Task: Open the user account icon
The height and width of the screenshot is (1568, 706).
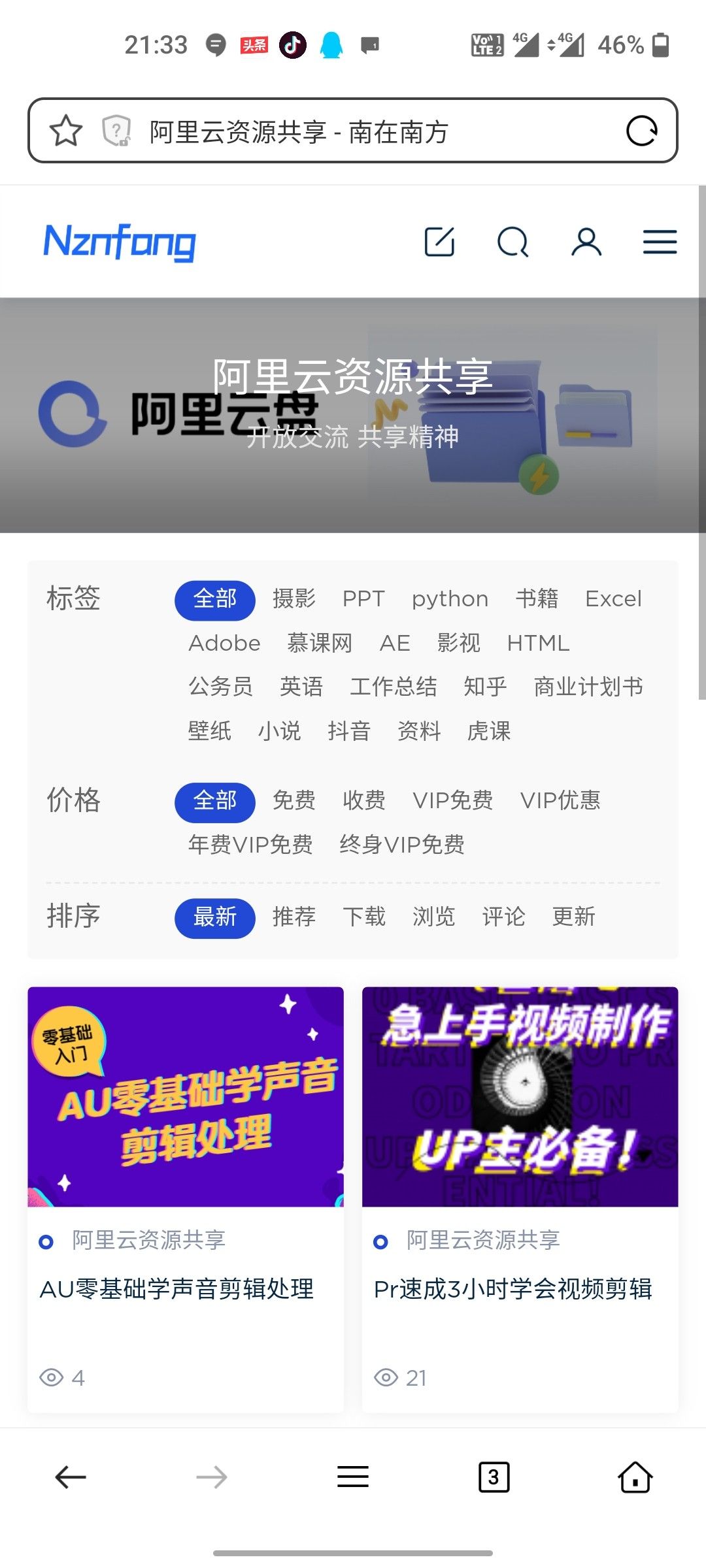Action: click(586, 242)
